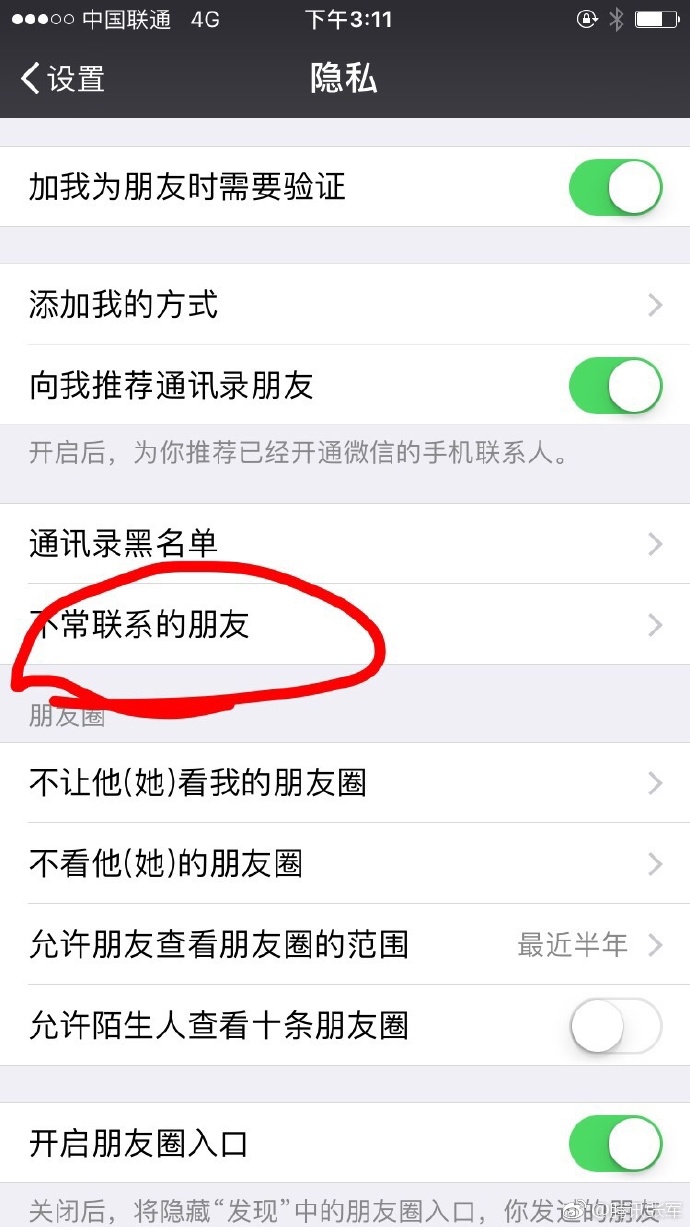Turn off 开启朋友圈入口 switch
690x1227 pixels.
click(x=615, y=1144)
